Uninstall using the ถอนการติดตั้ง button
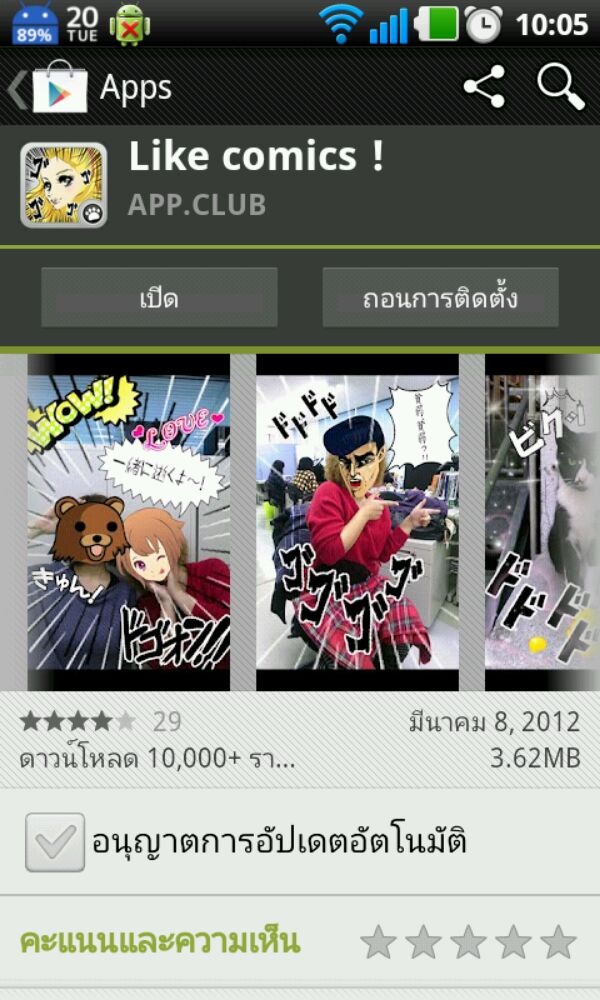Image resolution: width=600 pixels, height=1000 pixels. [440, 298]
